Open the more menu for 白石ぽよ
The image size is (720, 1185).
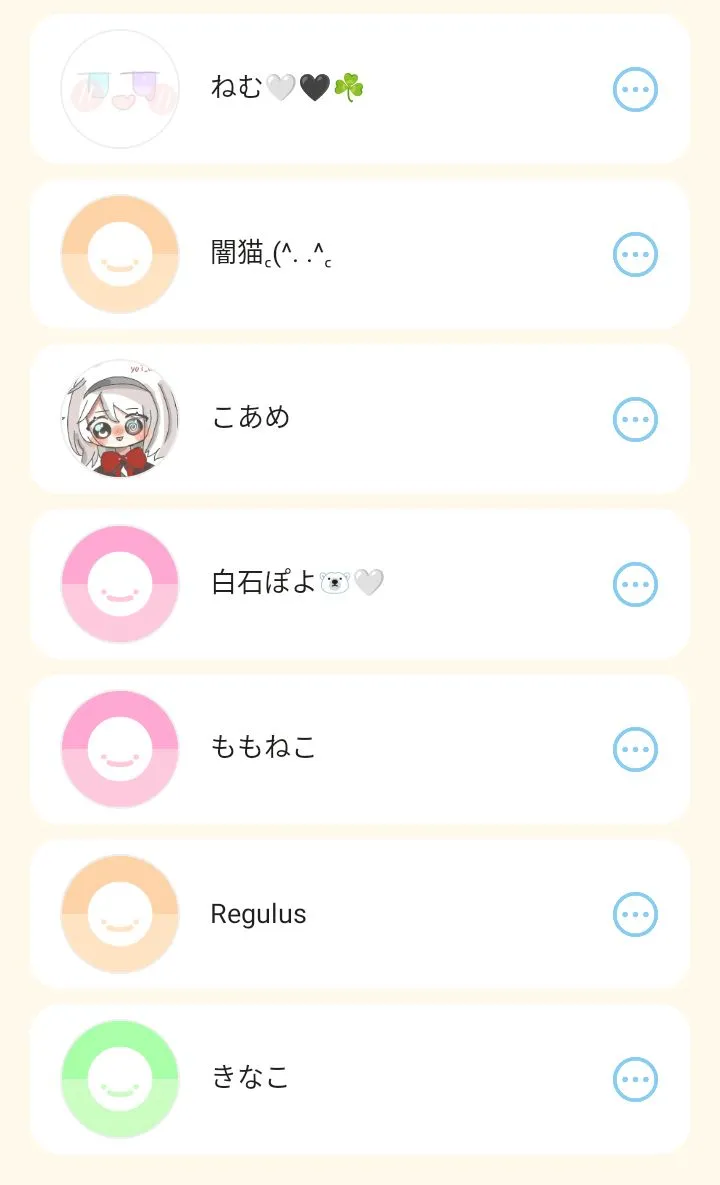(635, 584)
